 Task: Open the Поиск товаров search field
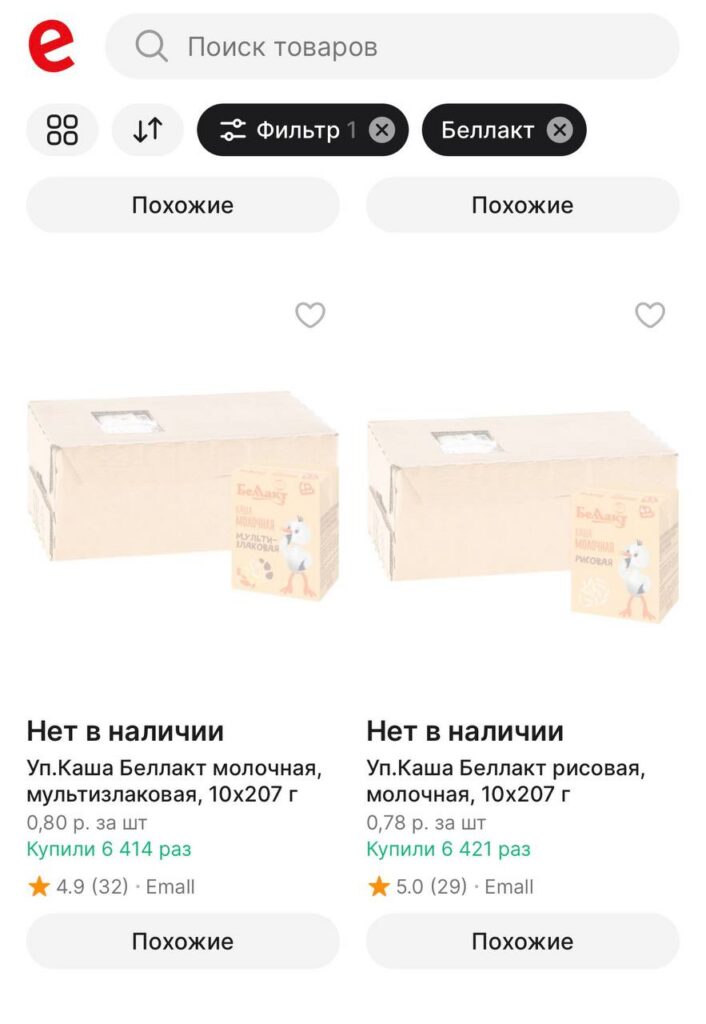coord(392,46)
